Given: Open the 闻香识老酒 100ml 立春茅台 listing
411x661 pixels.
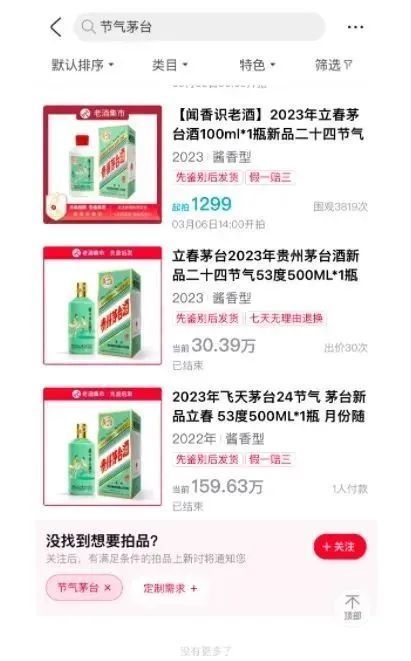Looking at the screenshot, I should (206, 165).
